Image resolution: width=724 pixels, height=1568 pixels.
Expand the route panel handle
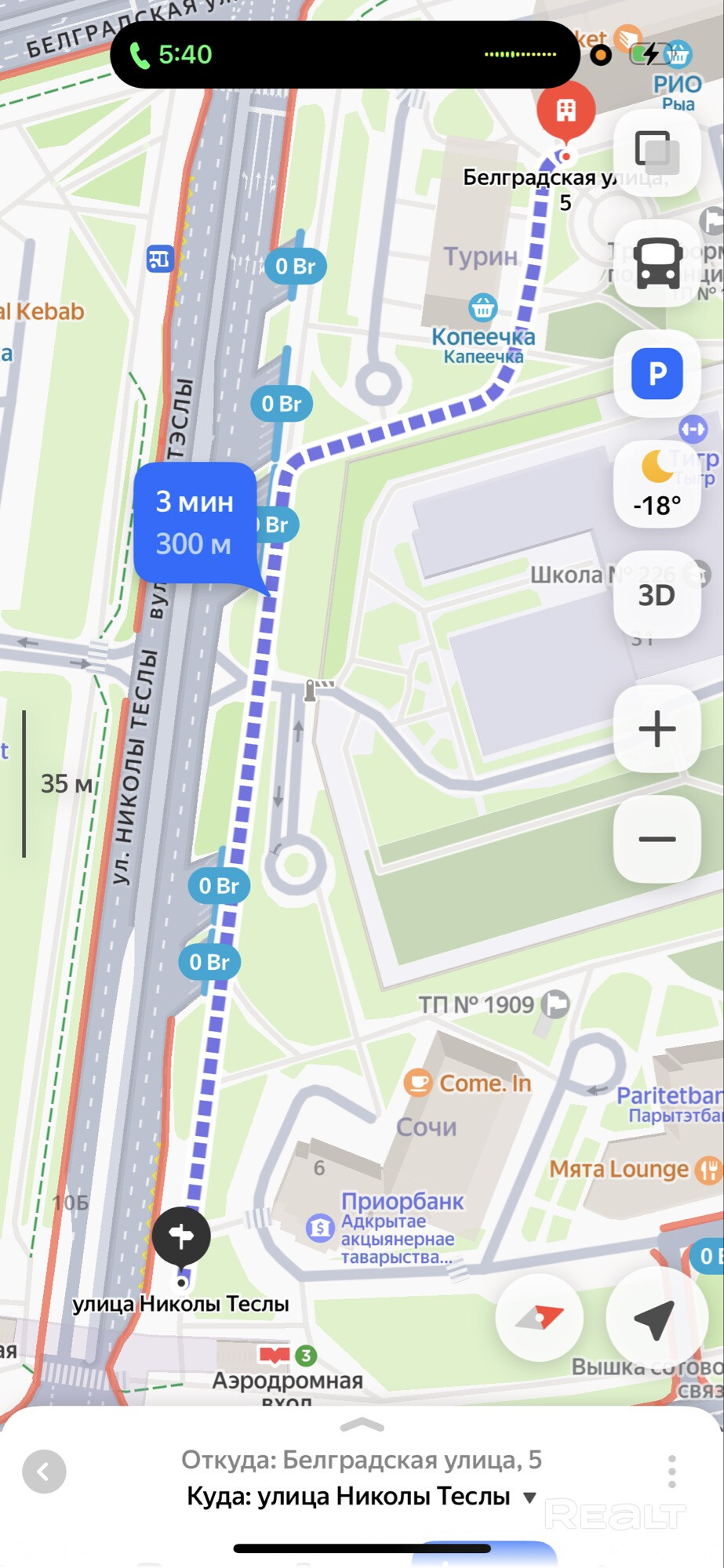point(362,1424)
